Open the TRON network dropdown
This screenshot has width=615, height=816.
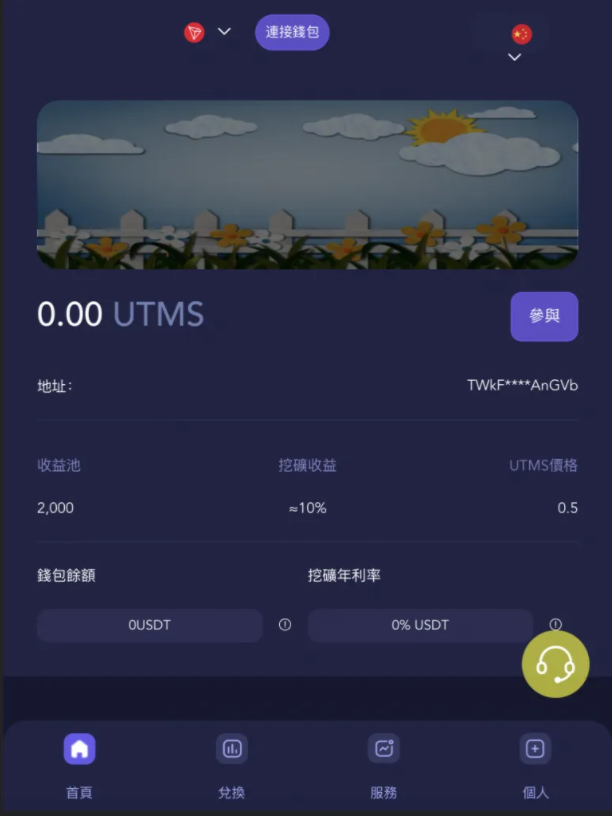[x=207, y=32]
